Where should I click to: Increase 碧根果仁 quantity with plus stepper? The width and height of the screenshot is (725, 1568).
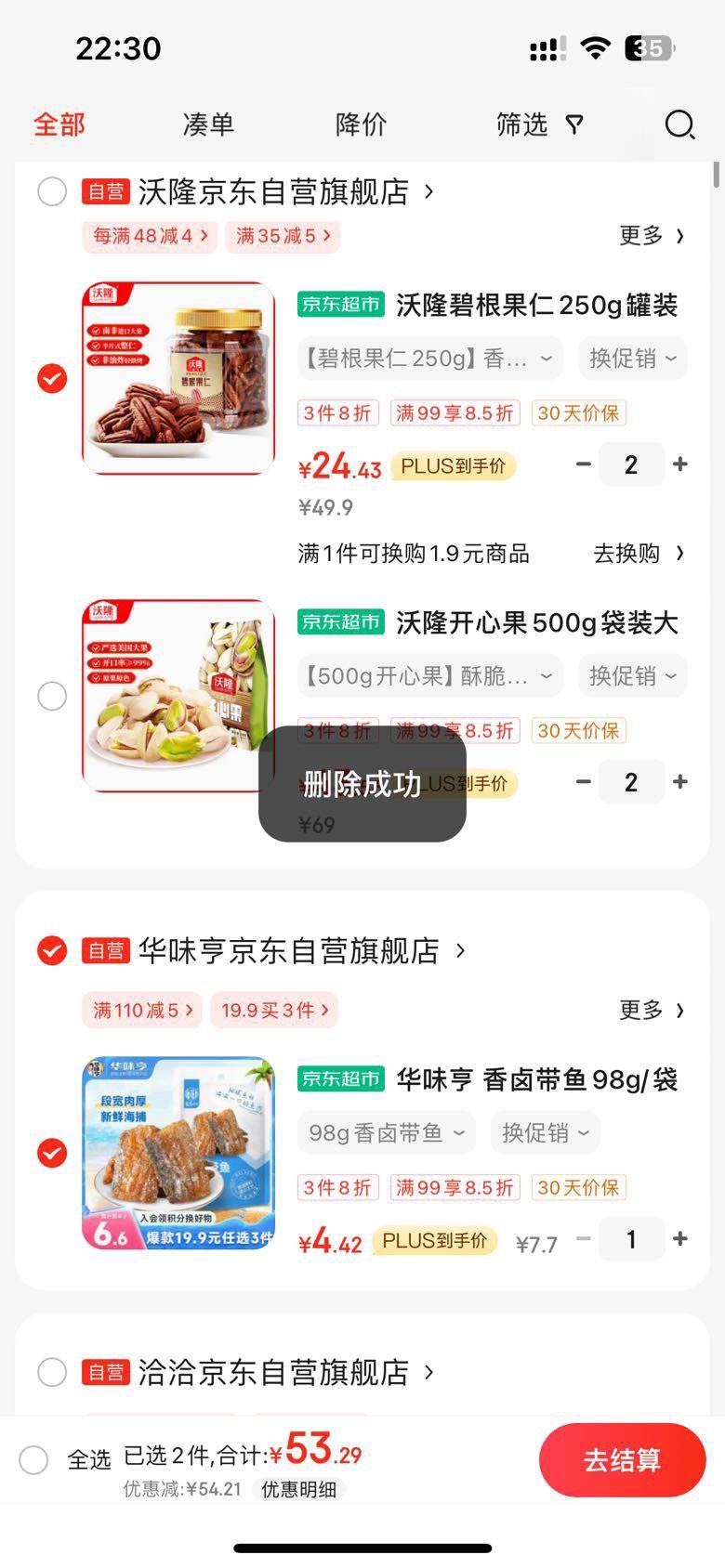coord(681,464)
